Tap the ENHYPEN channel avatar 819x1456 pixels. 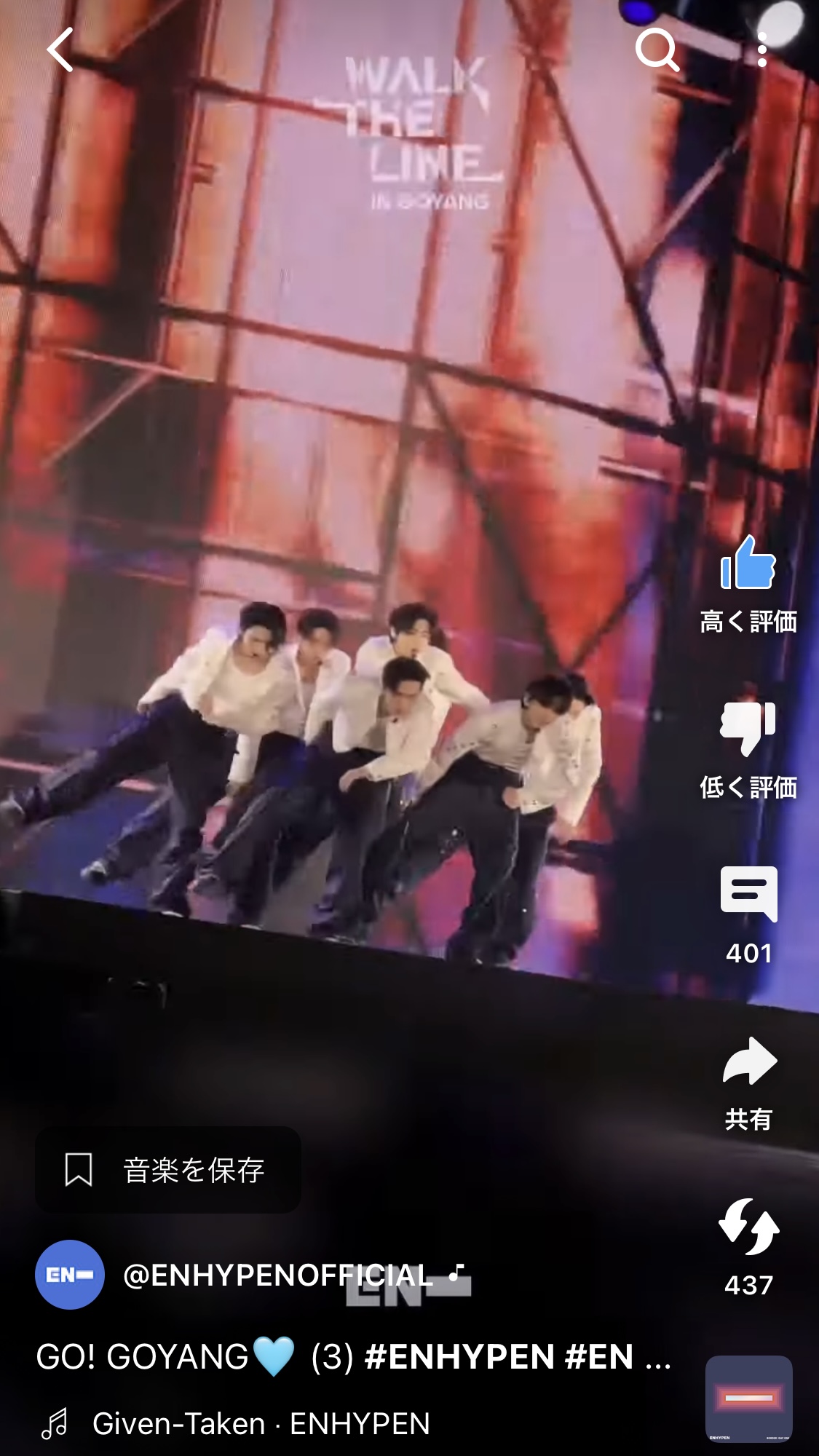click(69, 1275)
